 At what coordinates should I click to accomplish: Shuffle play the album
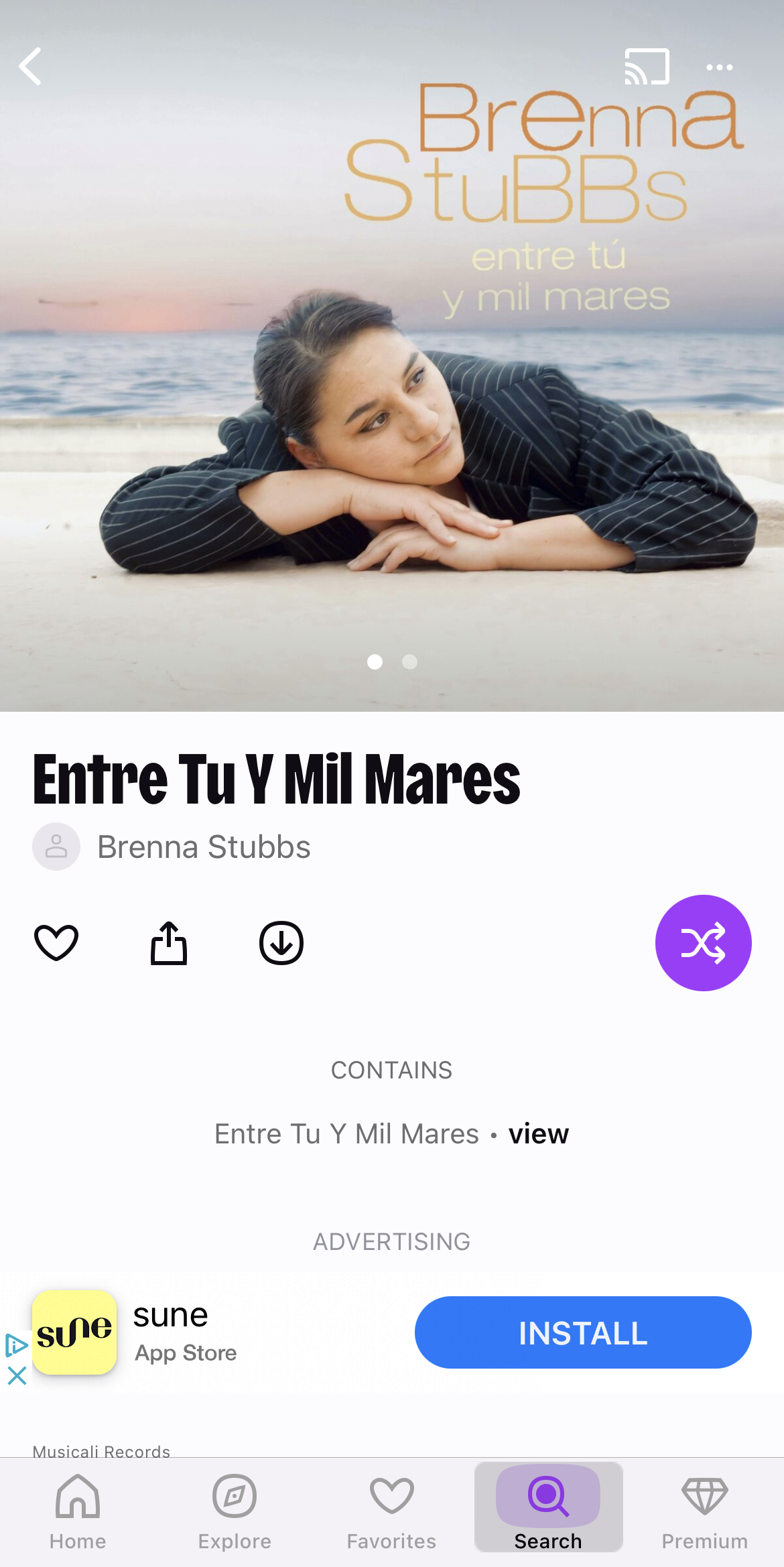coord(703,943)
